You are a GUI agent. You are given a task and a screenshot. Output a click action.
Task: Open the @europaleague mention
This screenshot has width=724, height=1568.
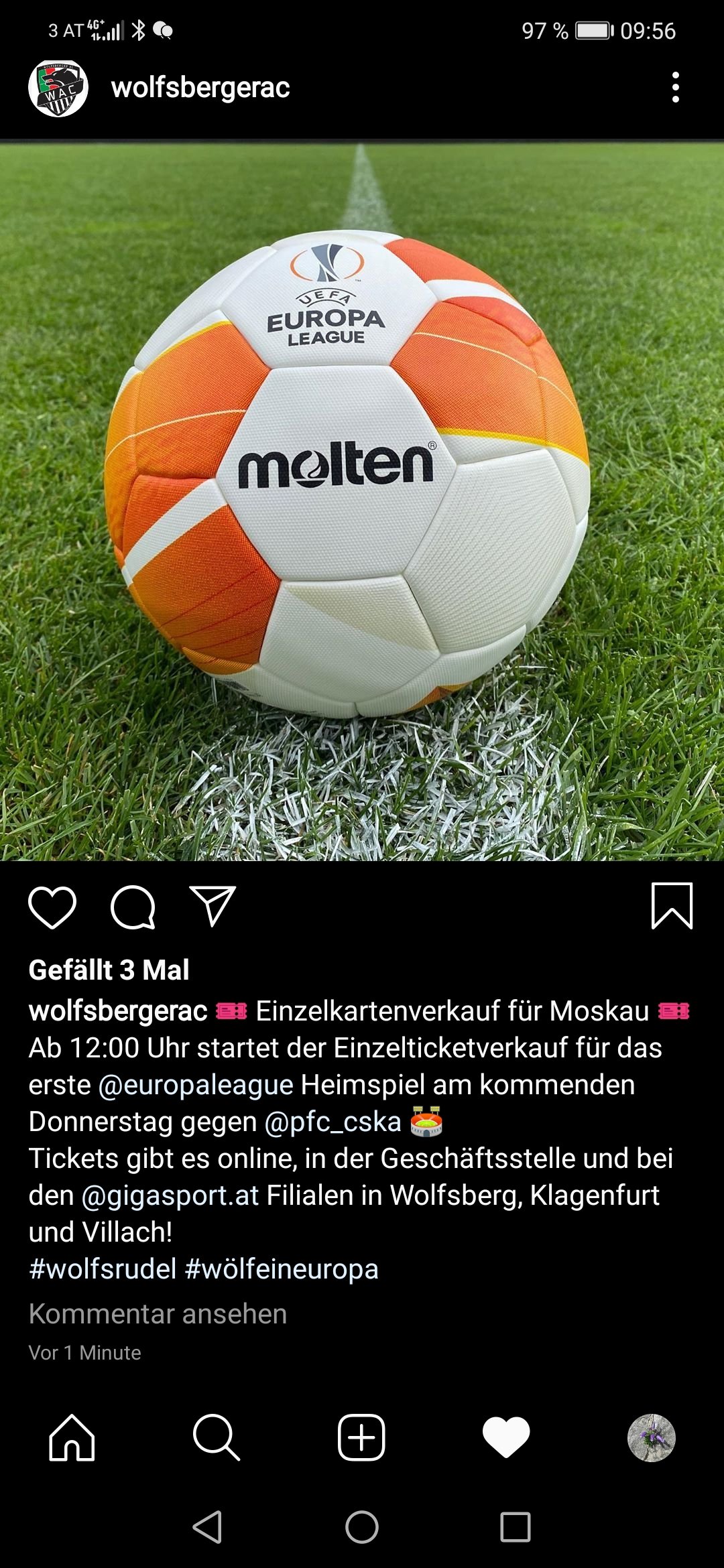click(196, 1084)
